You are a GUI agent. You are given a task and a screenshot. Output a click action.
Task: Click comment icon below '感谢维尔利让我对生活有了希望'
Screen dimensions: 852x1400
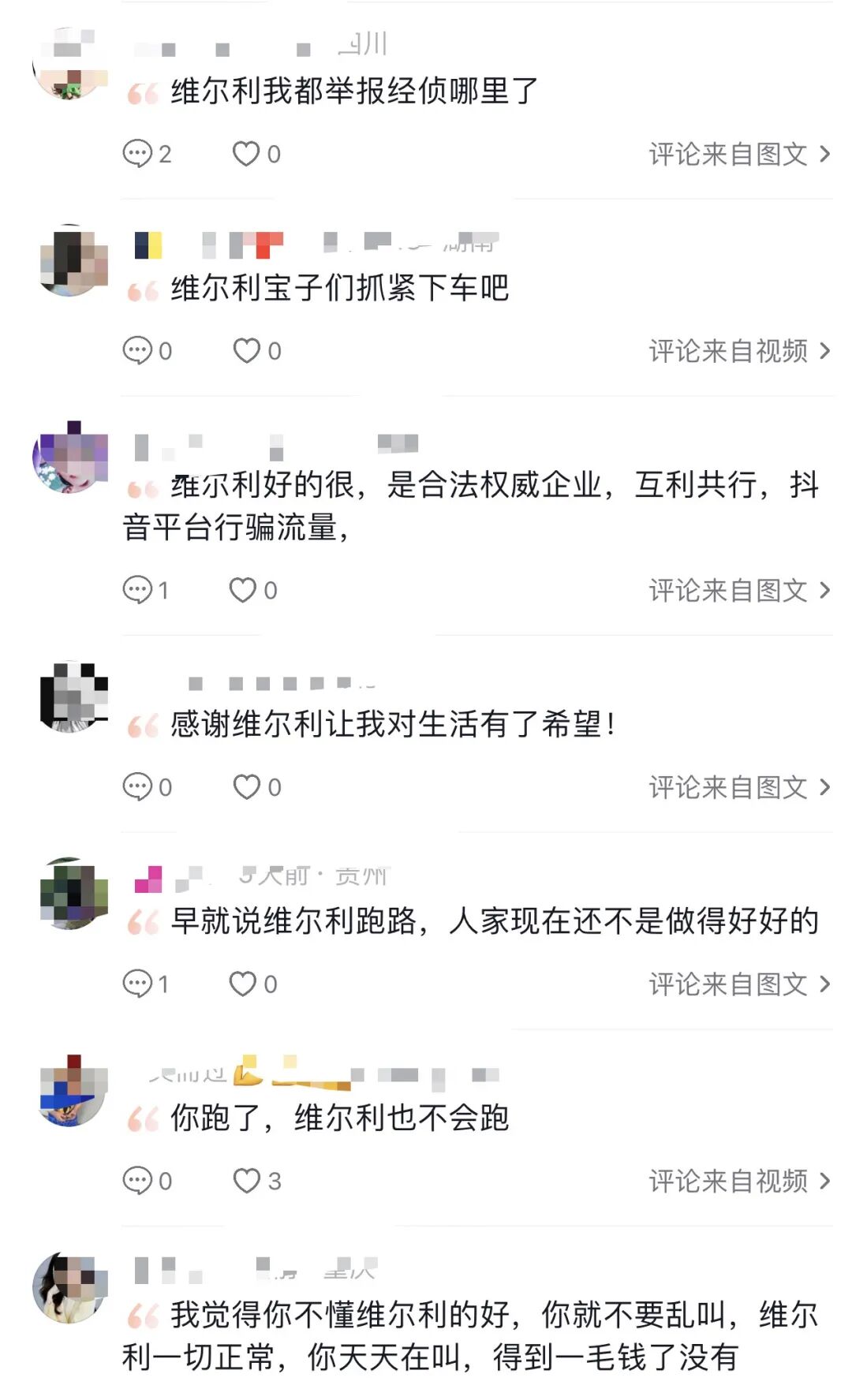[140, 786]
